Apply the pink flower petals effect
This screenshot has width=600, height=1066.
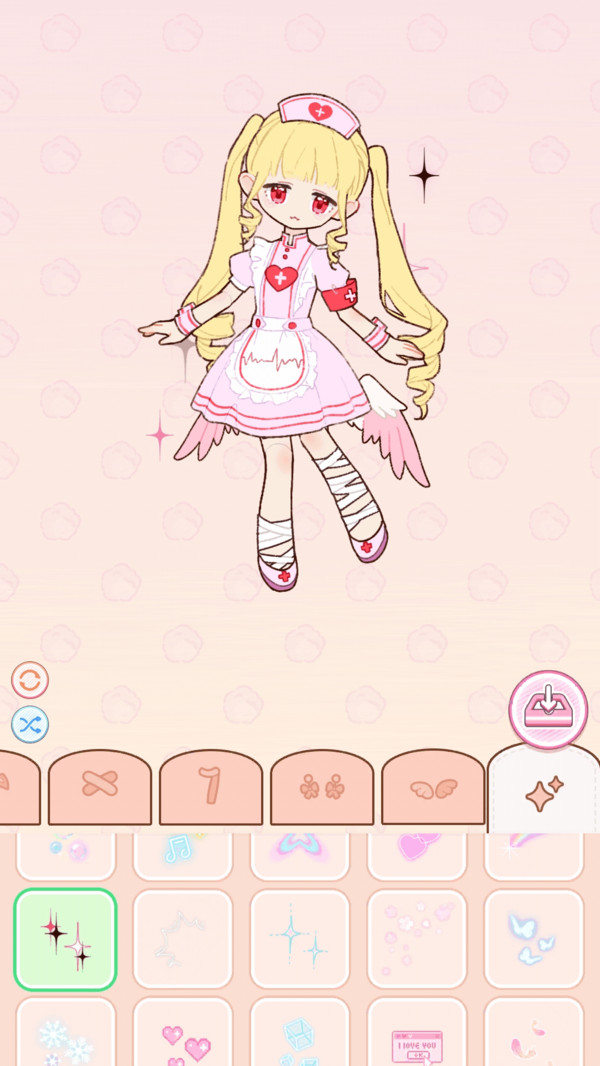click(x=417, y=939)
